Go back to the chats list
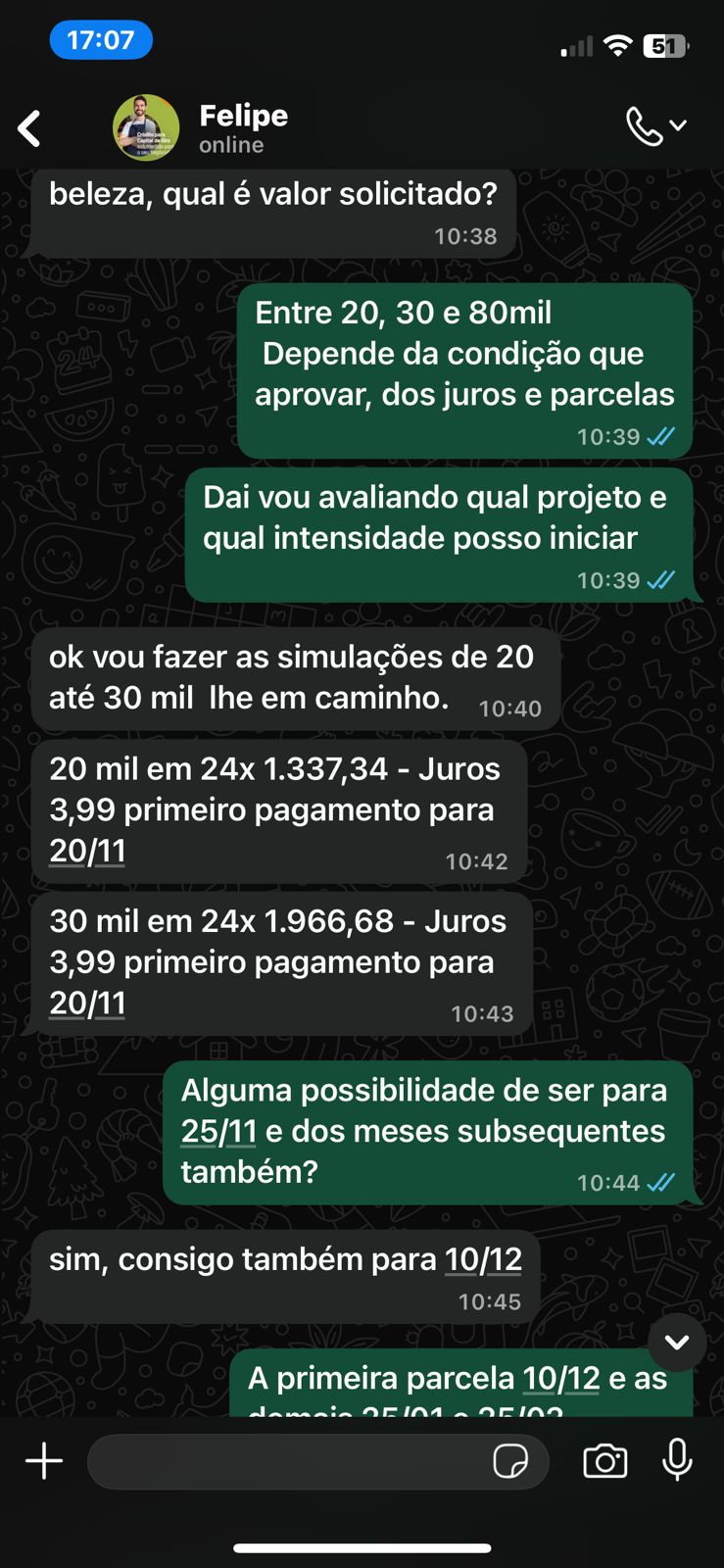Image resolution: width=724 pixels, height=1568 pixels. tap(30, 128)
